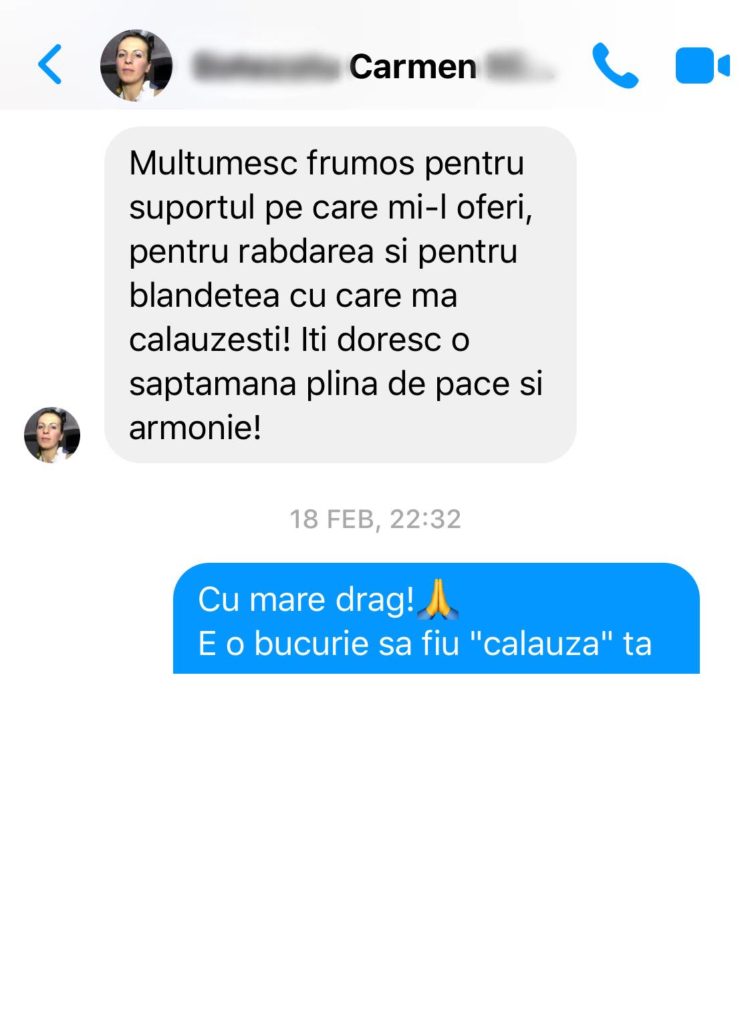Tap Carmen's avatar beside her message

coord(52,435)
